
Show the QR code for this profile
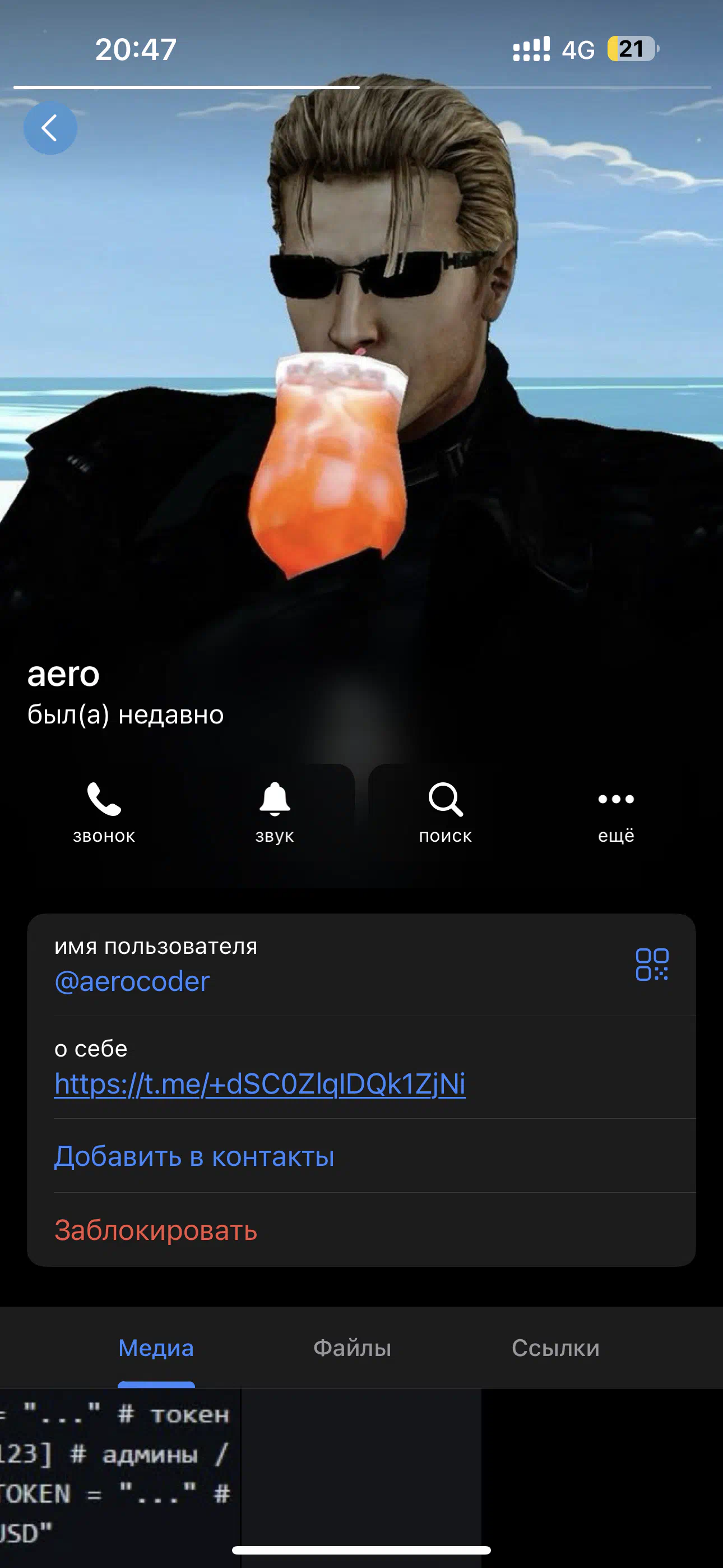652,964
